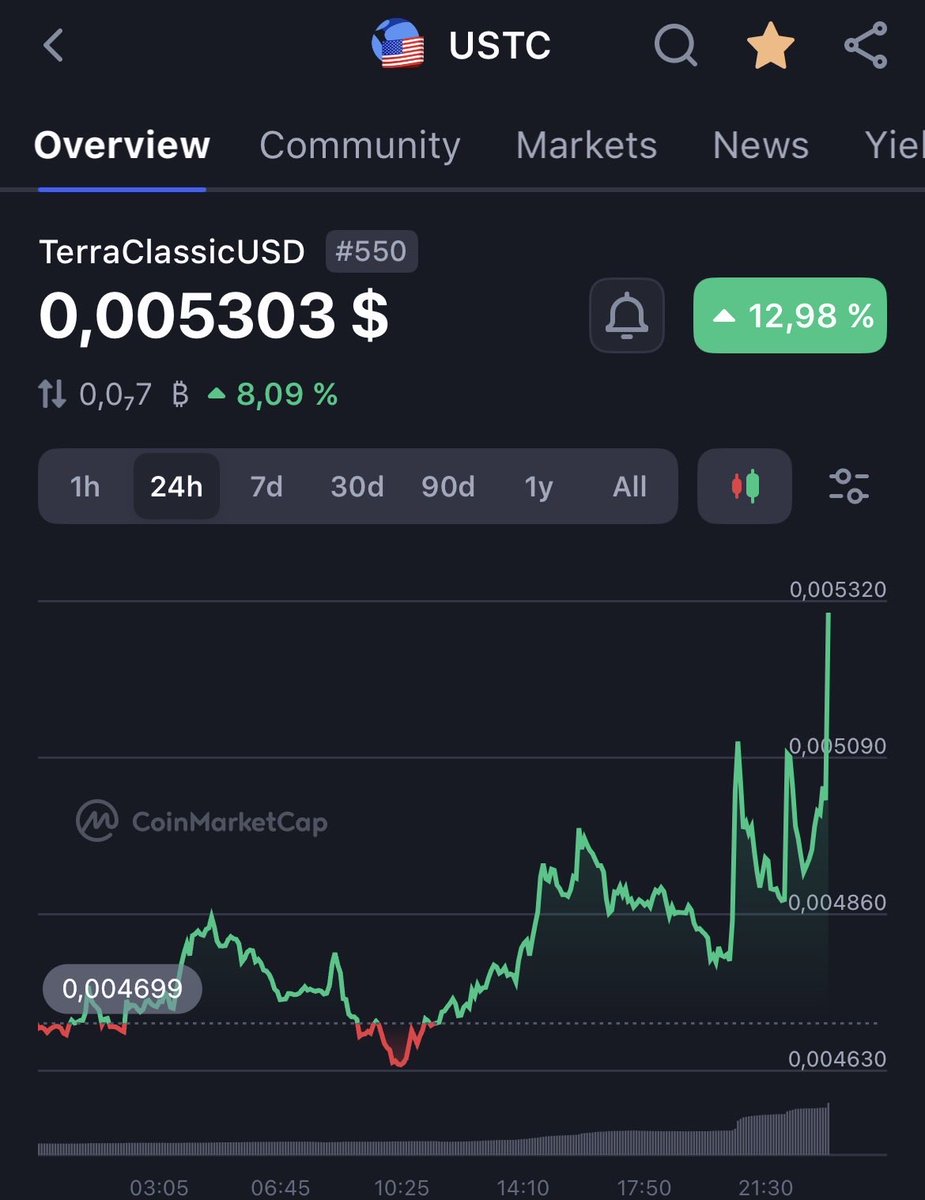Open the search icon
This screenshot has height=1200, width=925.
(676, 46)
